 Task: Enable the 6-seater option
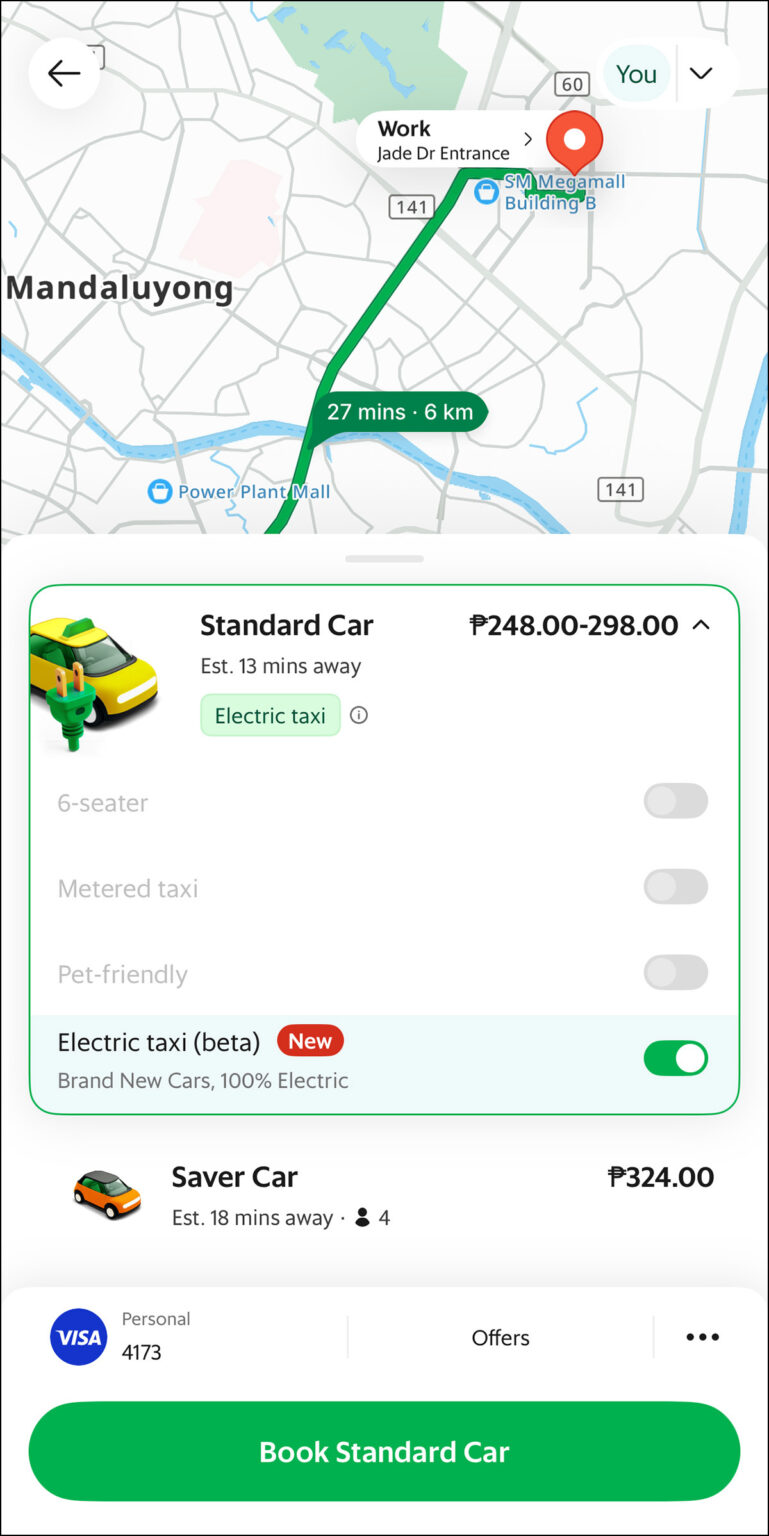675,801
